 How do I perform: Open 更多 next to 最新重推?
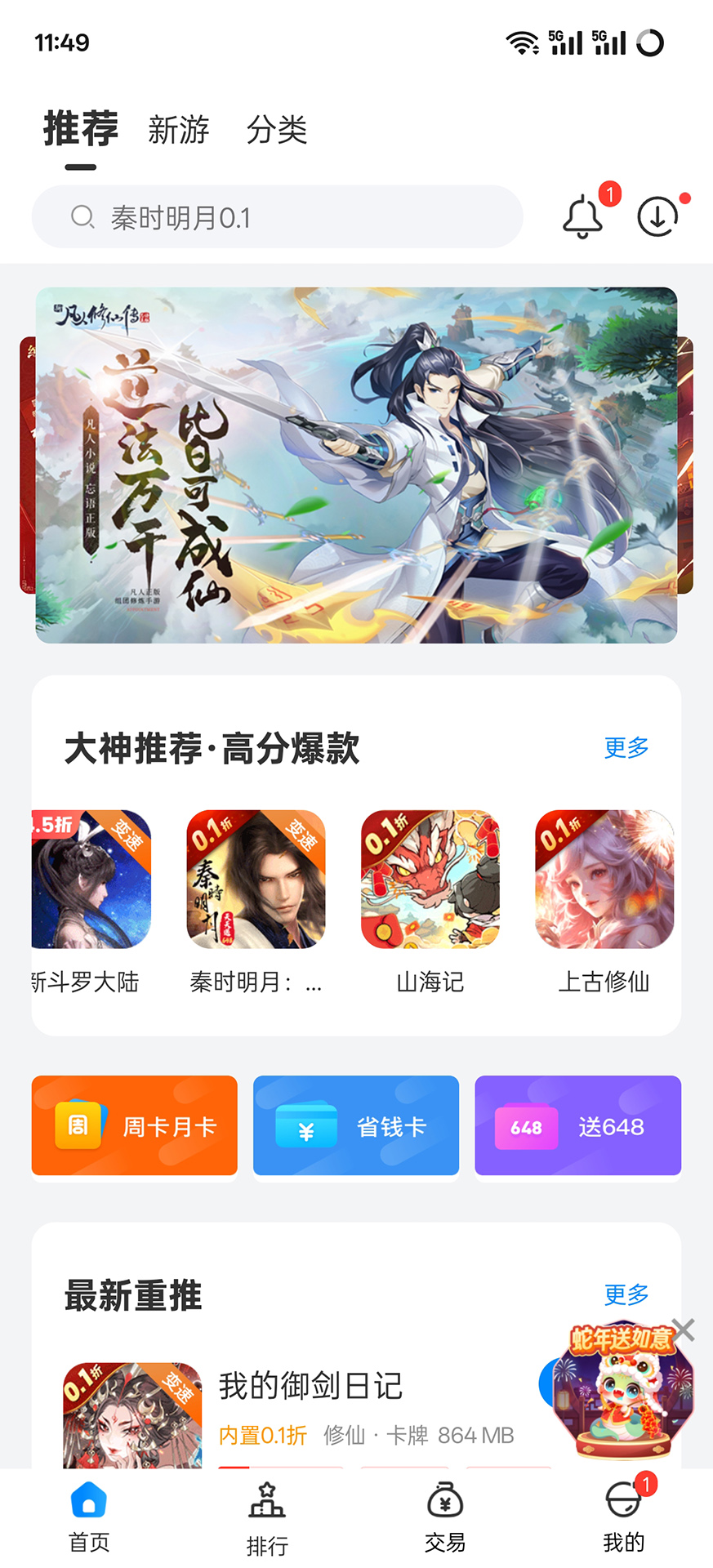pos(626,1295)
